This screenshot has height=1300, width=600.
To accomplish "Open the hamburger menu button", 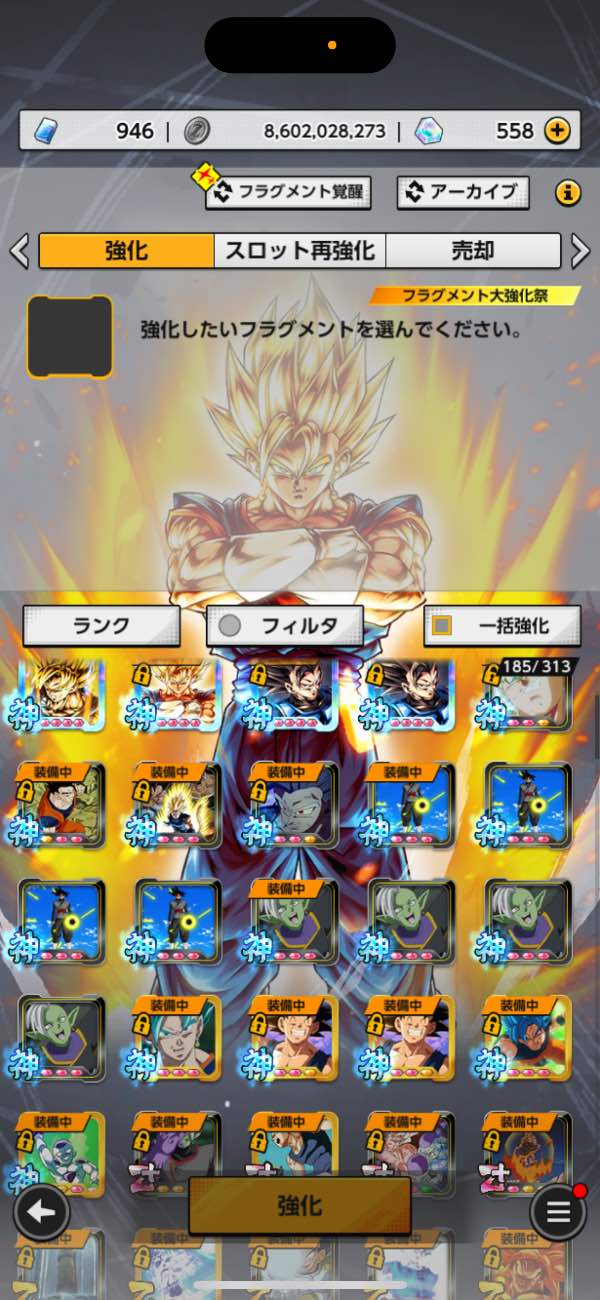I will (558, 1212).
